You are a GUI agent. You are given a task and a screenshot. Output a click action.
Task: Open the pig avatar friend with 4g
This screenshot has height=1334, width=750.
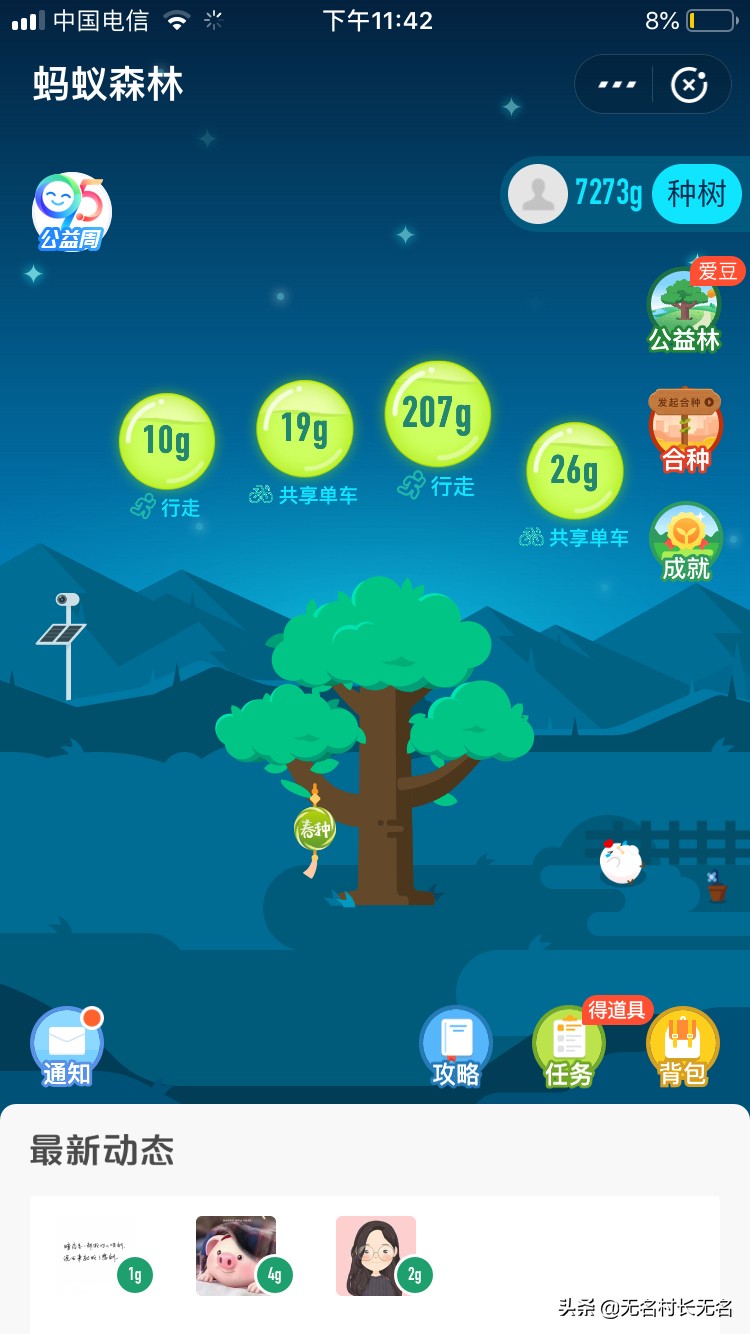point(236,1255)
